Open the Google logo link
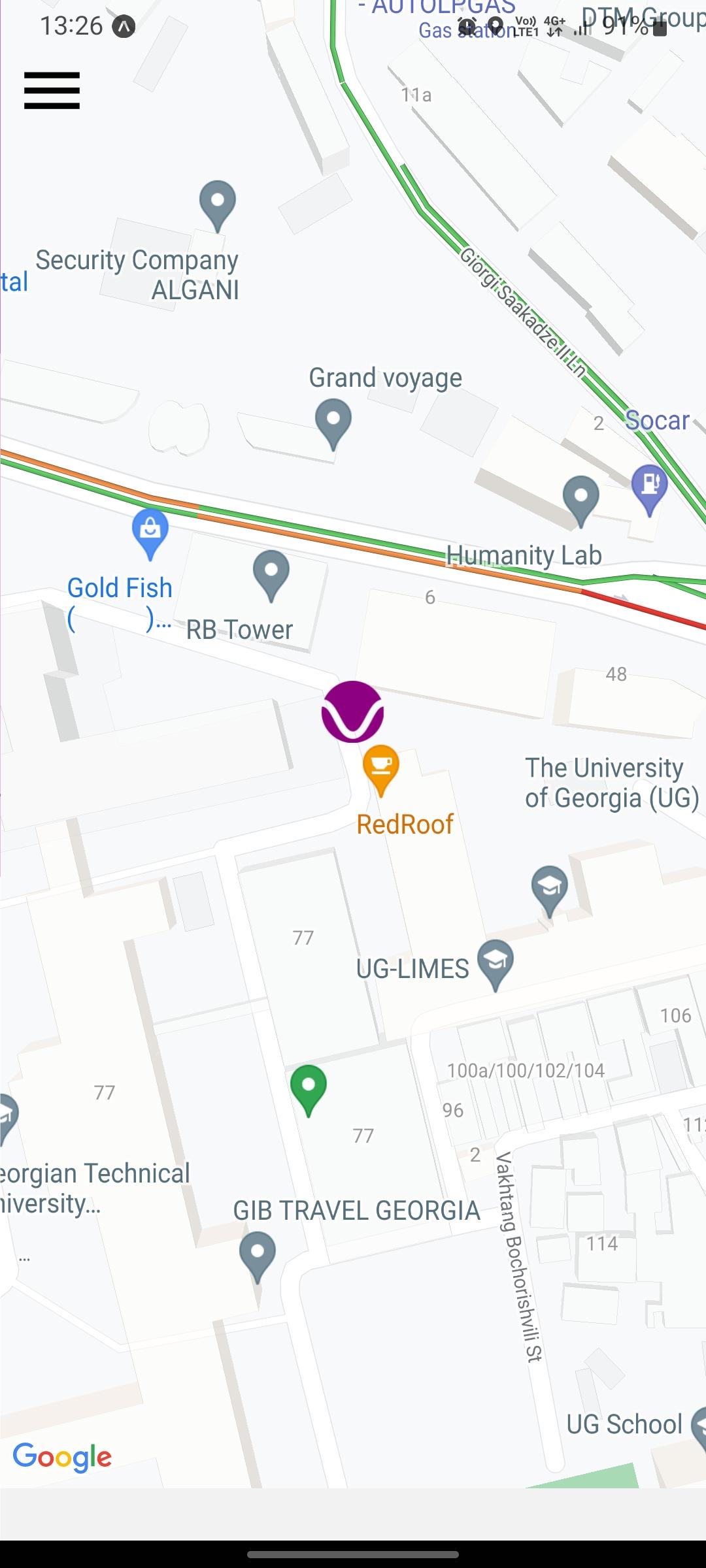Viewport: 706px width, 1568px height. [x=62, y=1458]
